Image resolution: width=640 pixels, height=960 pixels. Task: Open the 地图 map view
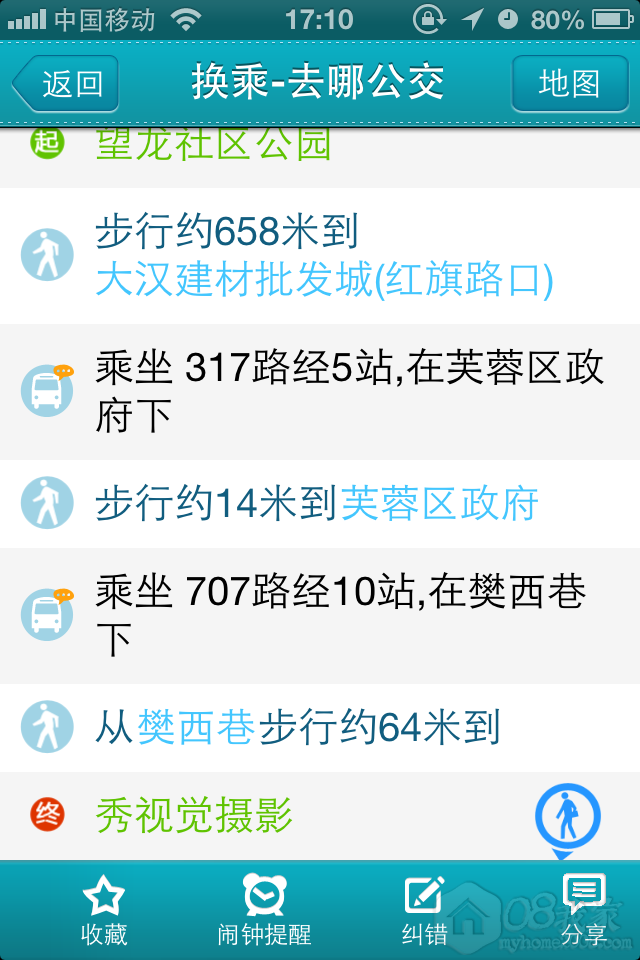click(568, 84)
